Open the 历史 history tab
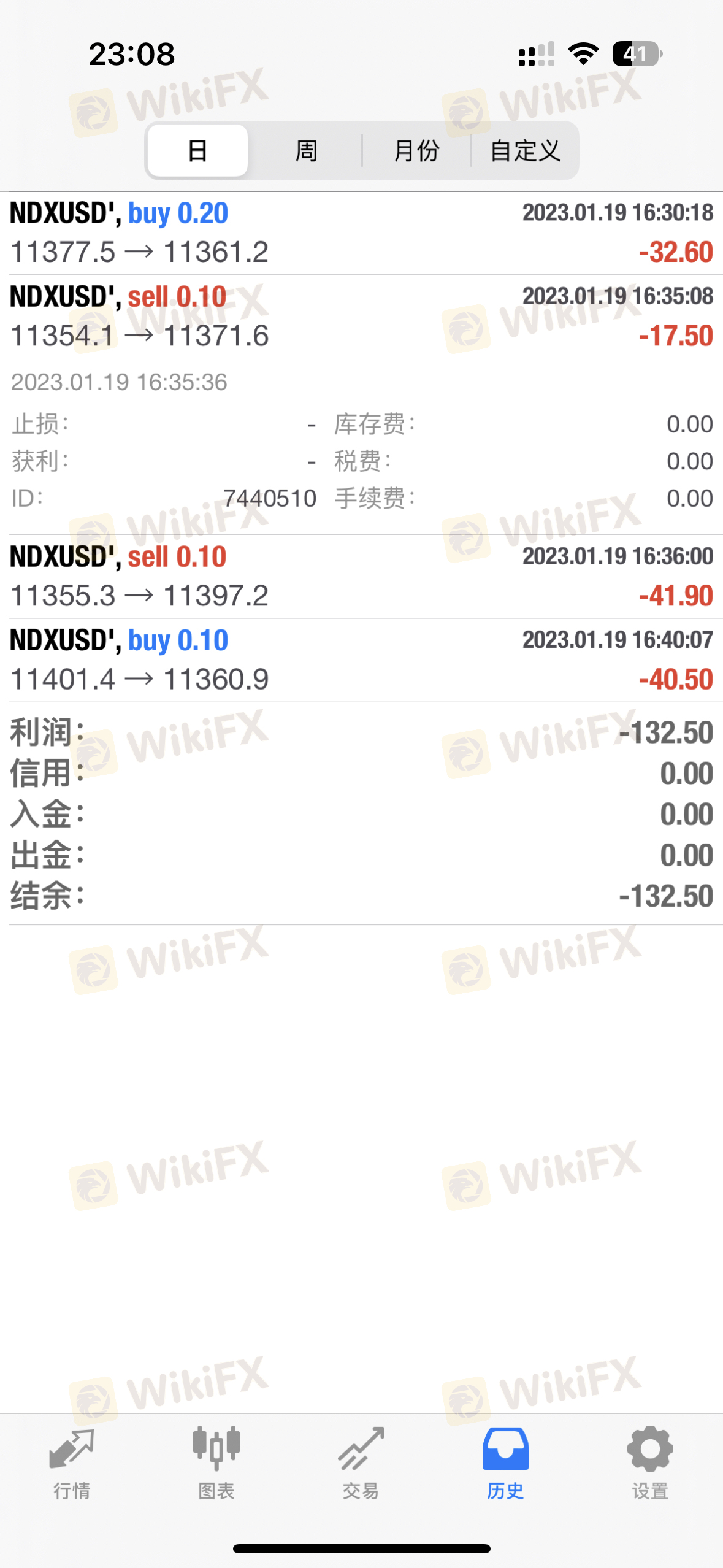723x1568 pixels. pos(505,1464)
